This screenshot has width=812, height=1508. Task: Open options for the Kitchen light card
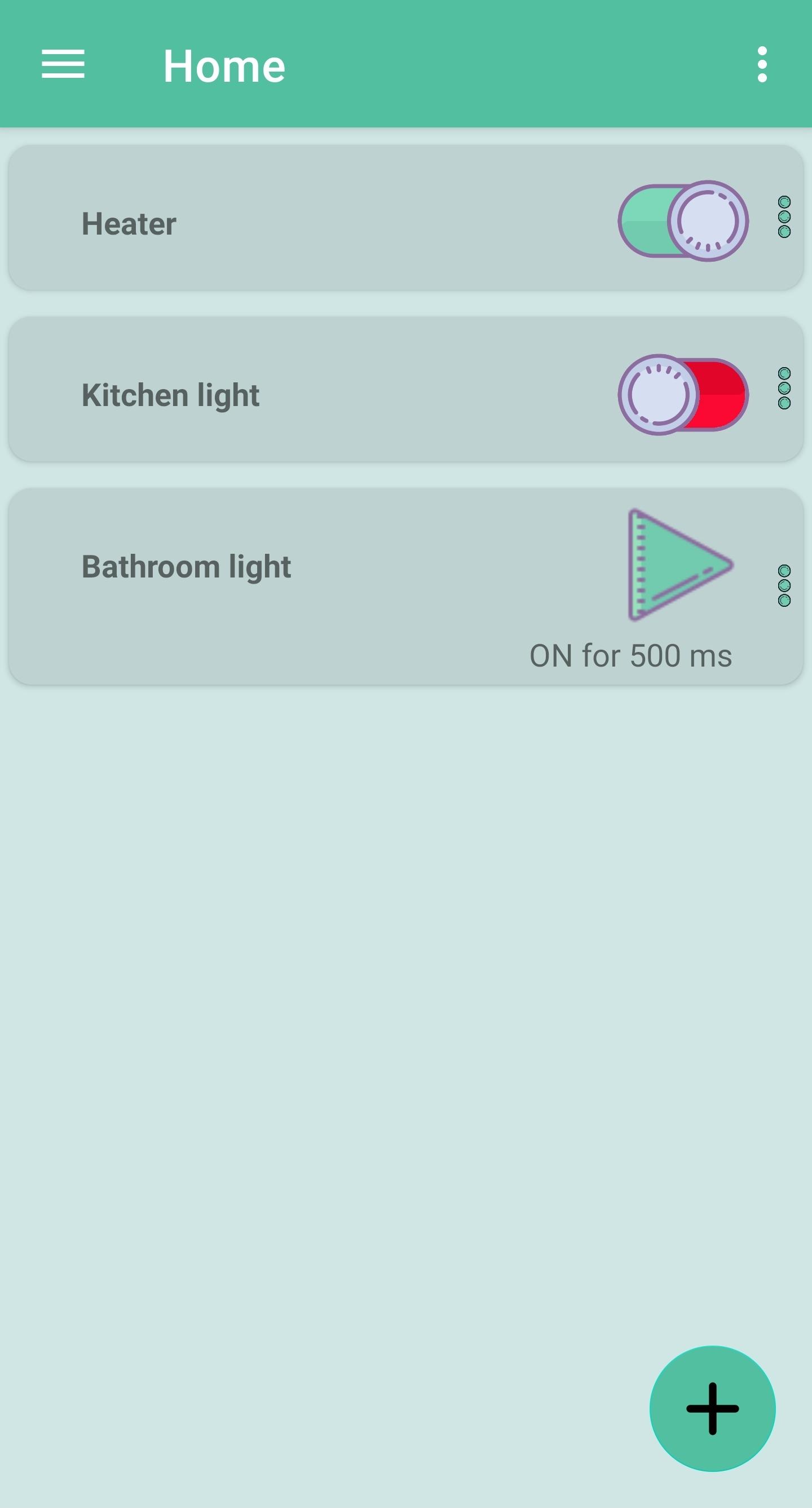coord(784,388)
